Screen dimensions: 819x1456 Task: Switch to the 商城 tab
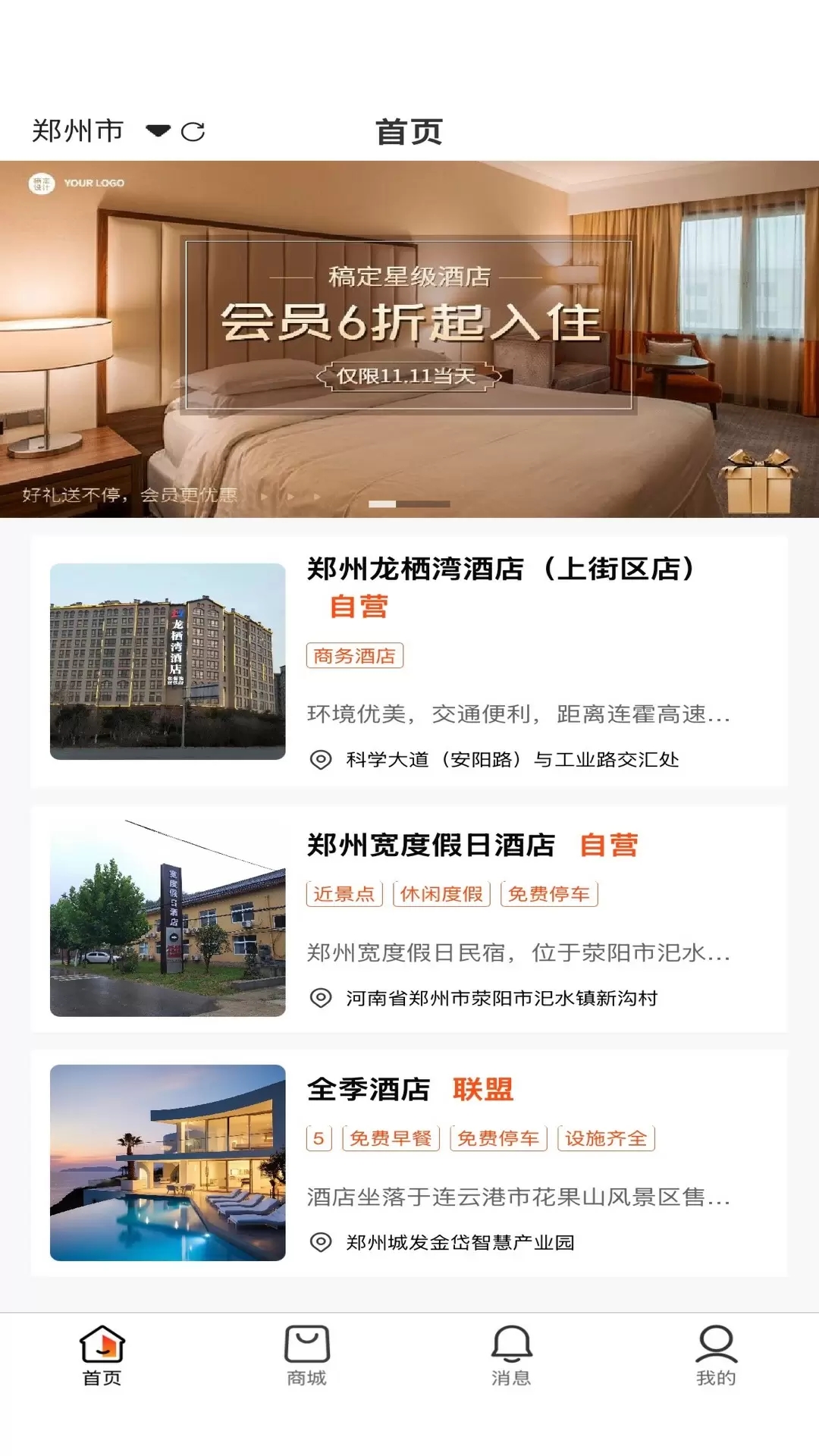pos(307,1356)
